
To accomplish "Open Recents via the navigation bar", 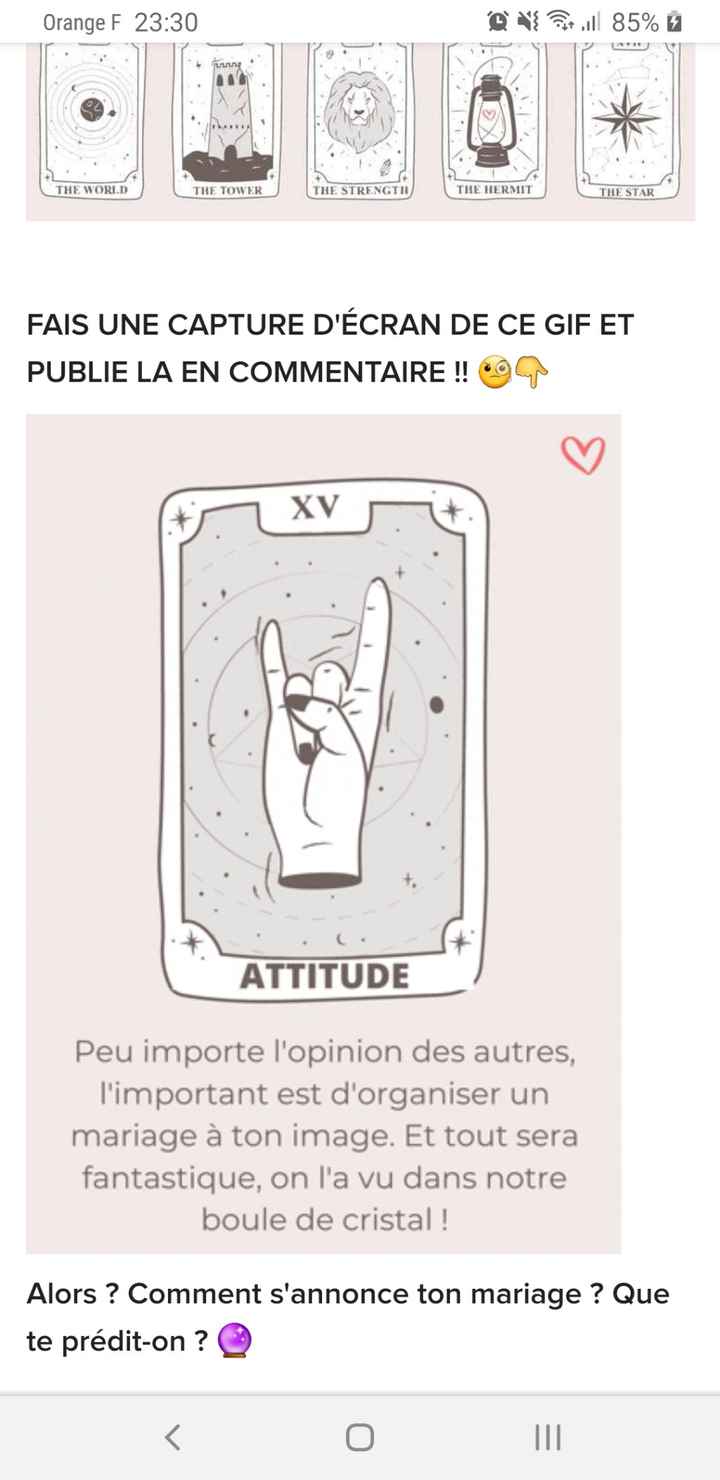I will pyautogui.click(x=547, y=1437).
